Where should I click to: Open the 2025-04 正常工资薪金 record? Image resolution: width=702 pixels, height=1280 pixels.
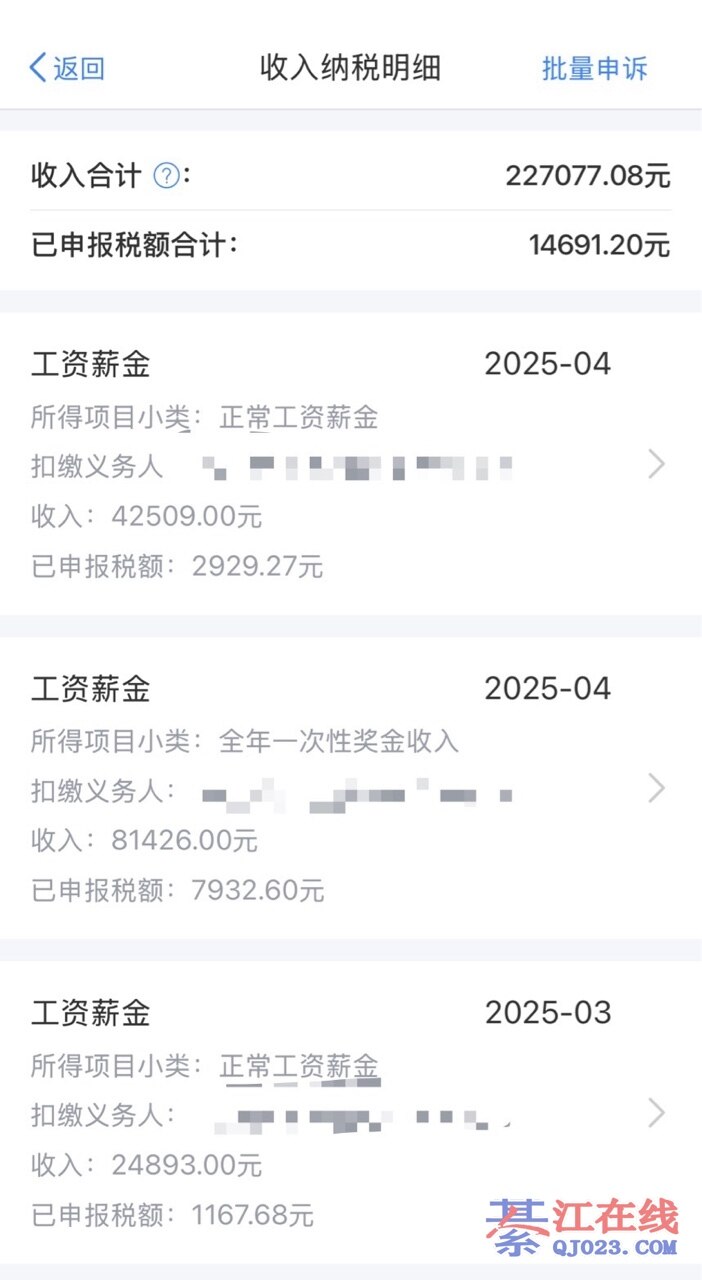coord(350,464)
